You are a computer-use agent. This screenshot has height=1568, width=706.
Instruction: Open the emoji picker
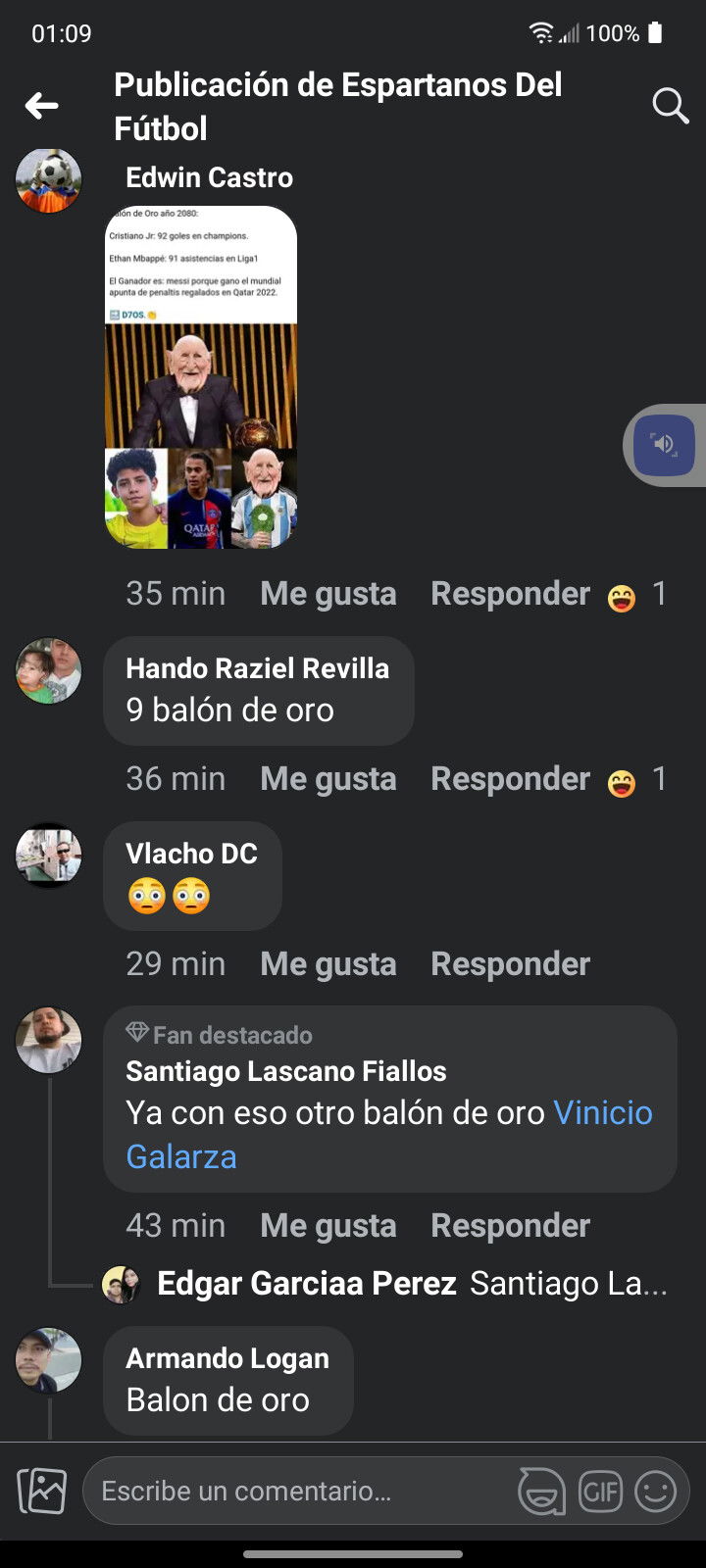click(x=656, y=1492)
